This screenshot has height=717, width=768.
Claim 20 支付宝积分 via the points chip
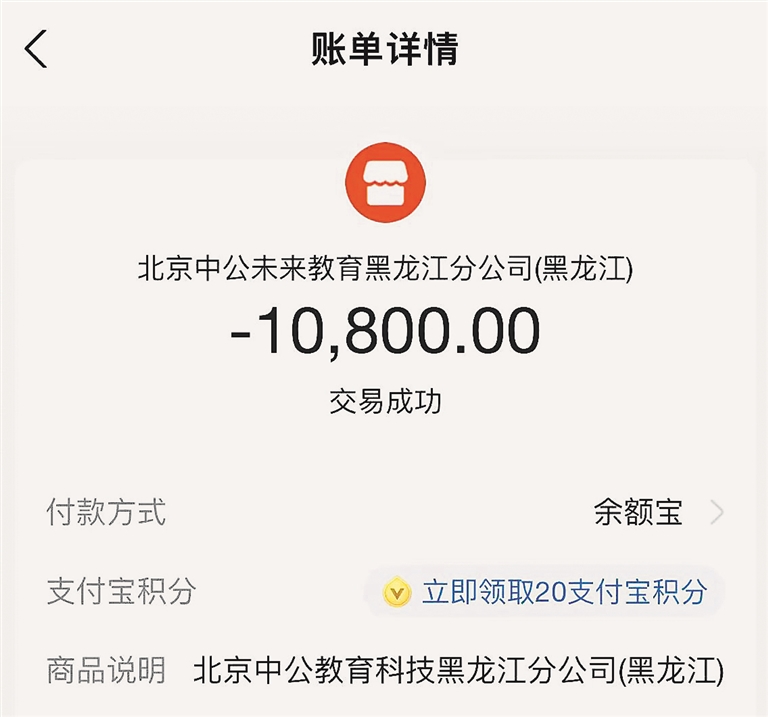coord(546,592)
